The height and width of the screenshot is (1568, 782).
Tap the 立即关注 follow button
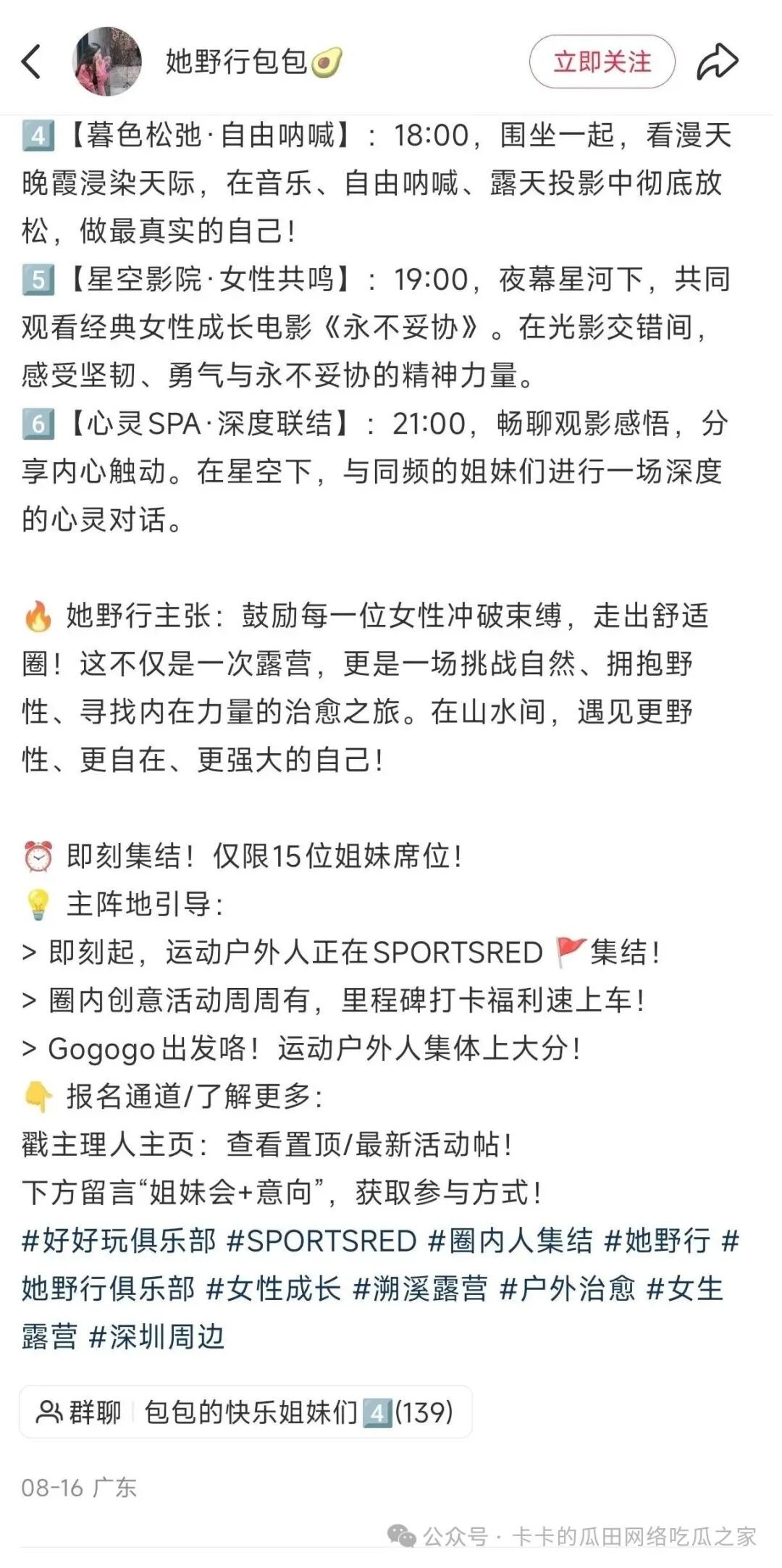pyautogui.click(x=602, y=62)
